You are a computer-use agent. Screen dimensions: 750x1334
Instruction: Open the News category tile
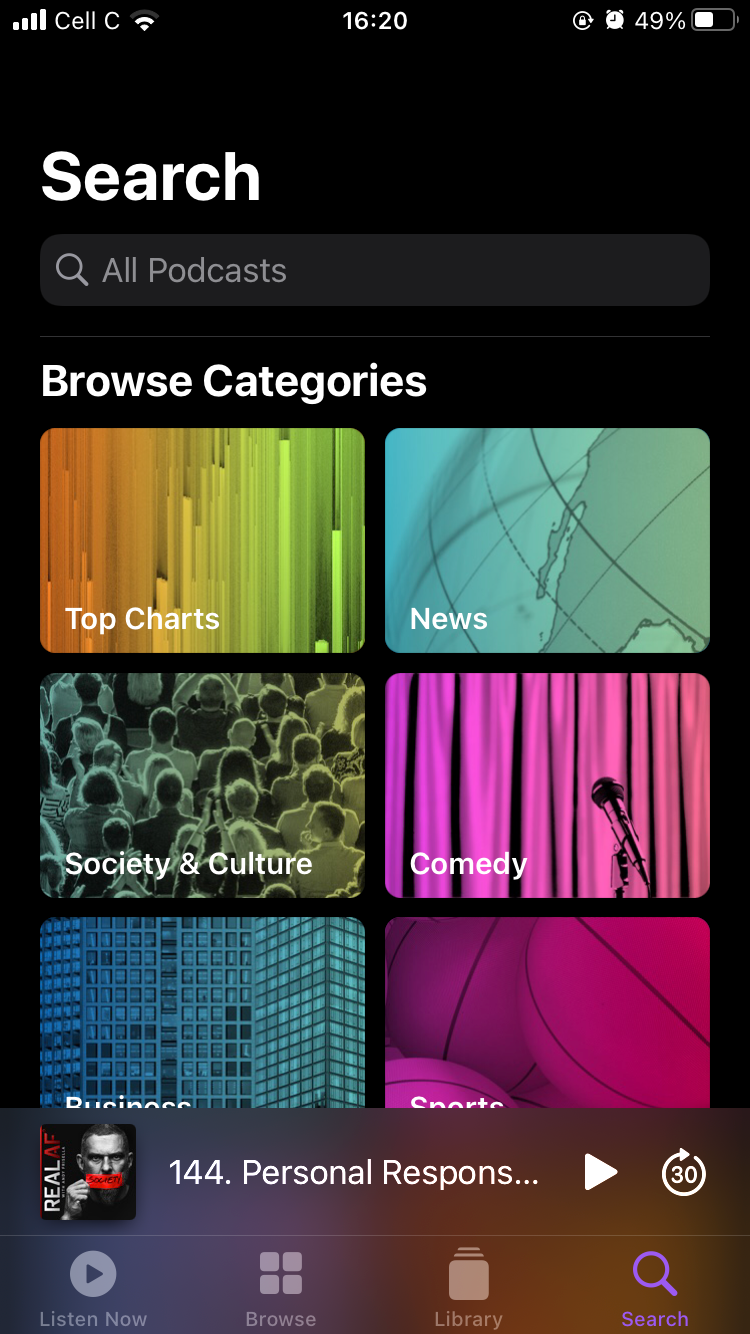coord(547,541)
